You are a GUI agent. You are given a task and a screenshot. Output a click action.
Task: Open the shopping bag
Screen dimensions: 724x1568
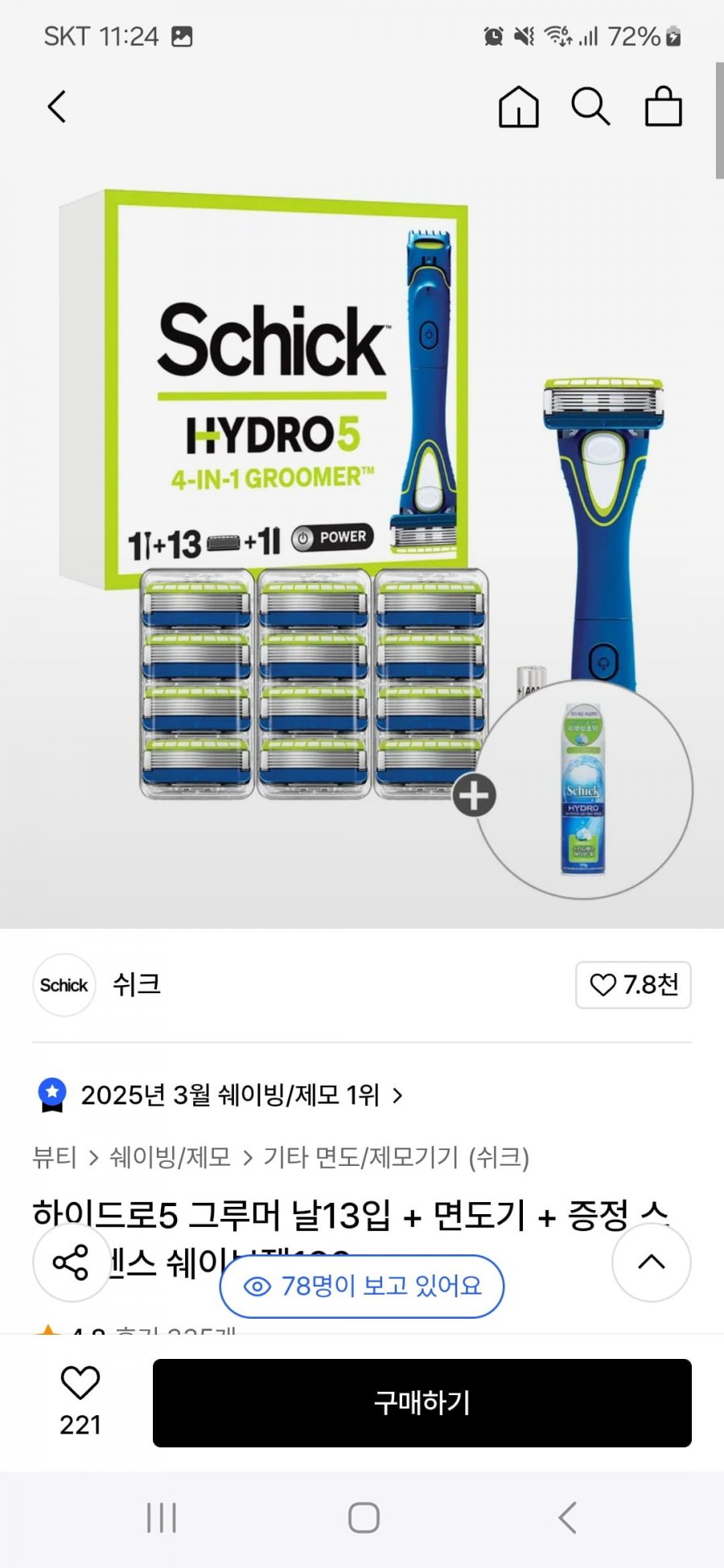(x=663, y=107)
